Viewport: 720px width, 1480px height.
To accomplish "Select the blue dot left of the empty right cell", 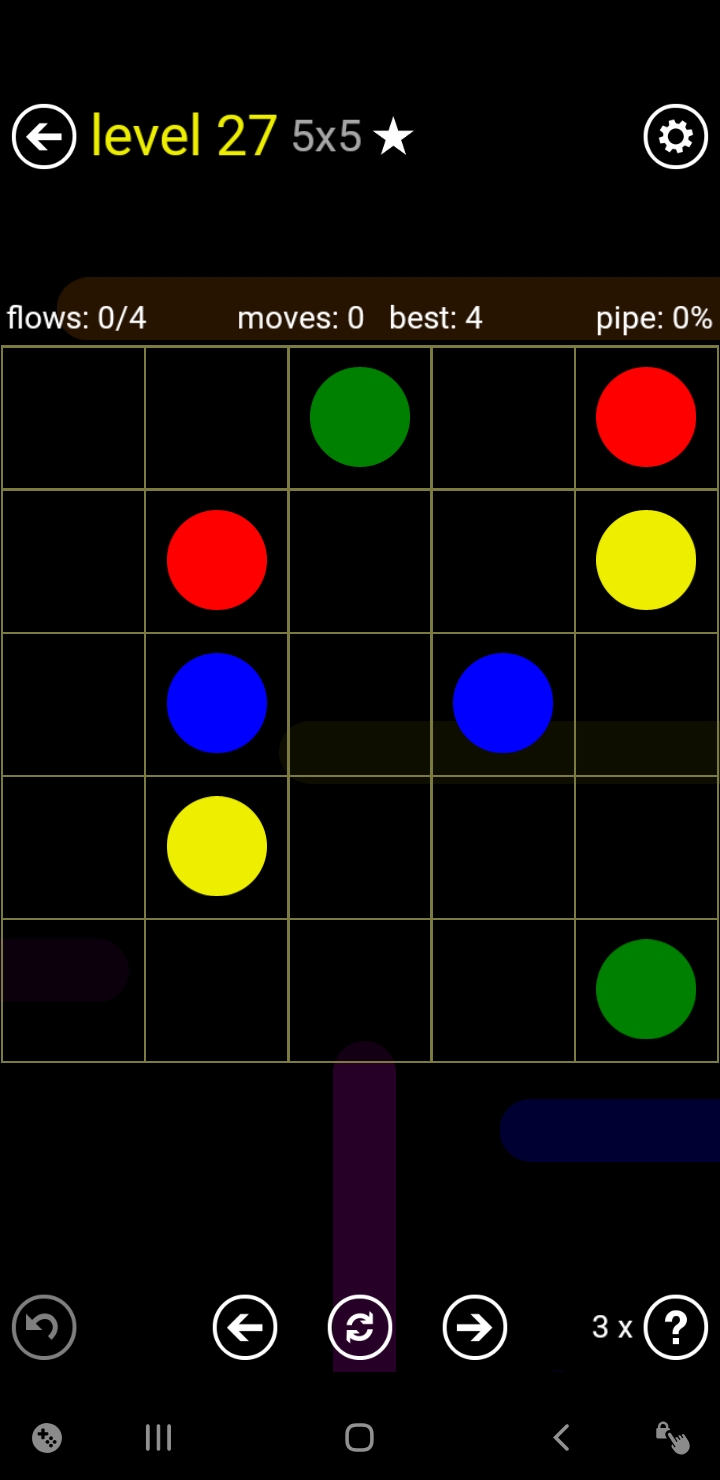I will click(x=503, y=703).
